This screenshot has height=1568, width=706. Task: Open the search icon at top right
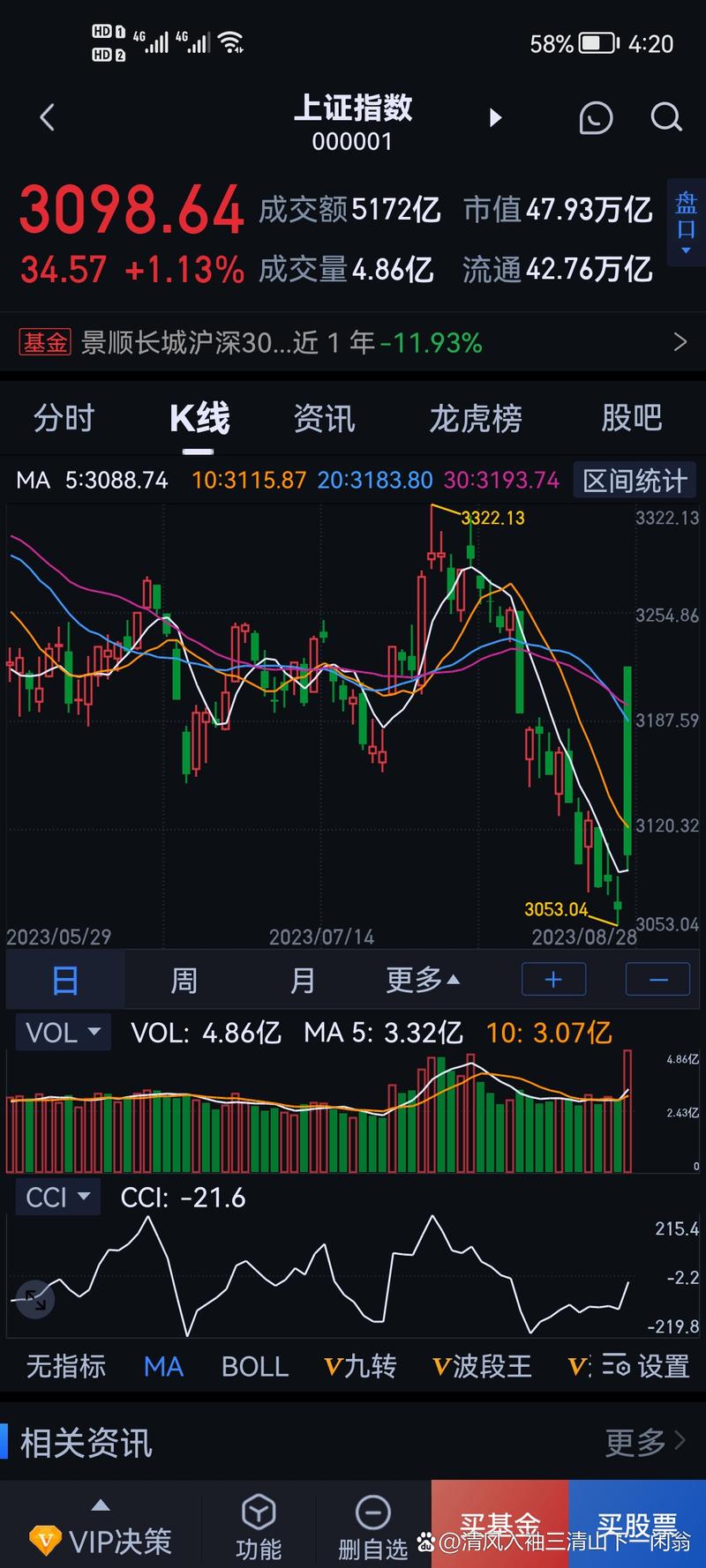[665, 117]
